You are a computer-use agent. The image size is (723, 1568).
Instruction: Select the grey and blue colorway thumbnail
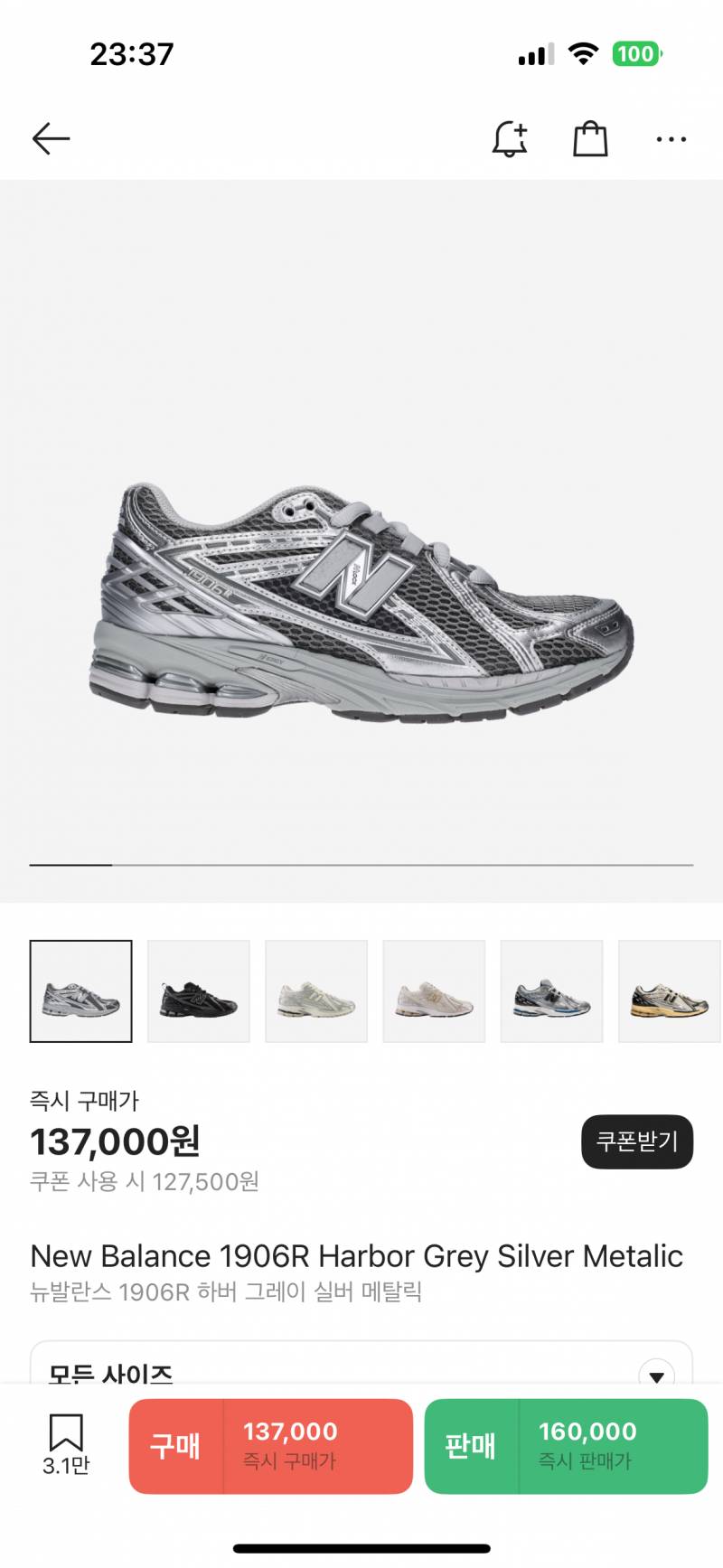[x=551, y=991]
